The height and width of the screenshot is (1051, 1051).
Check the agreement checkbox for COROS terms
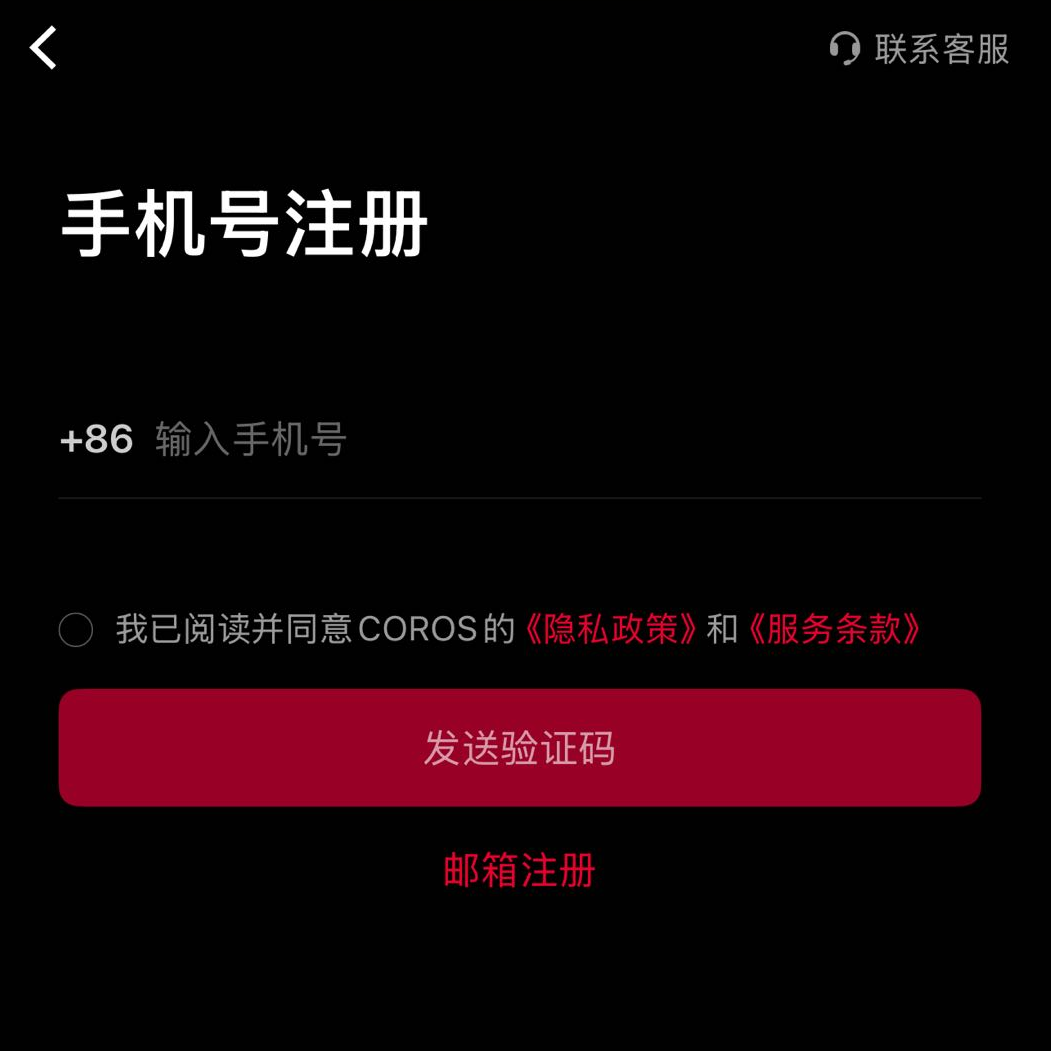pos(76,630)
